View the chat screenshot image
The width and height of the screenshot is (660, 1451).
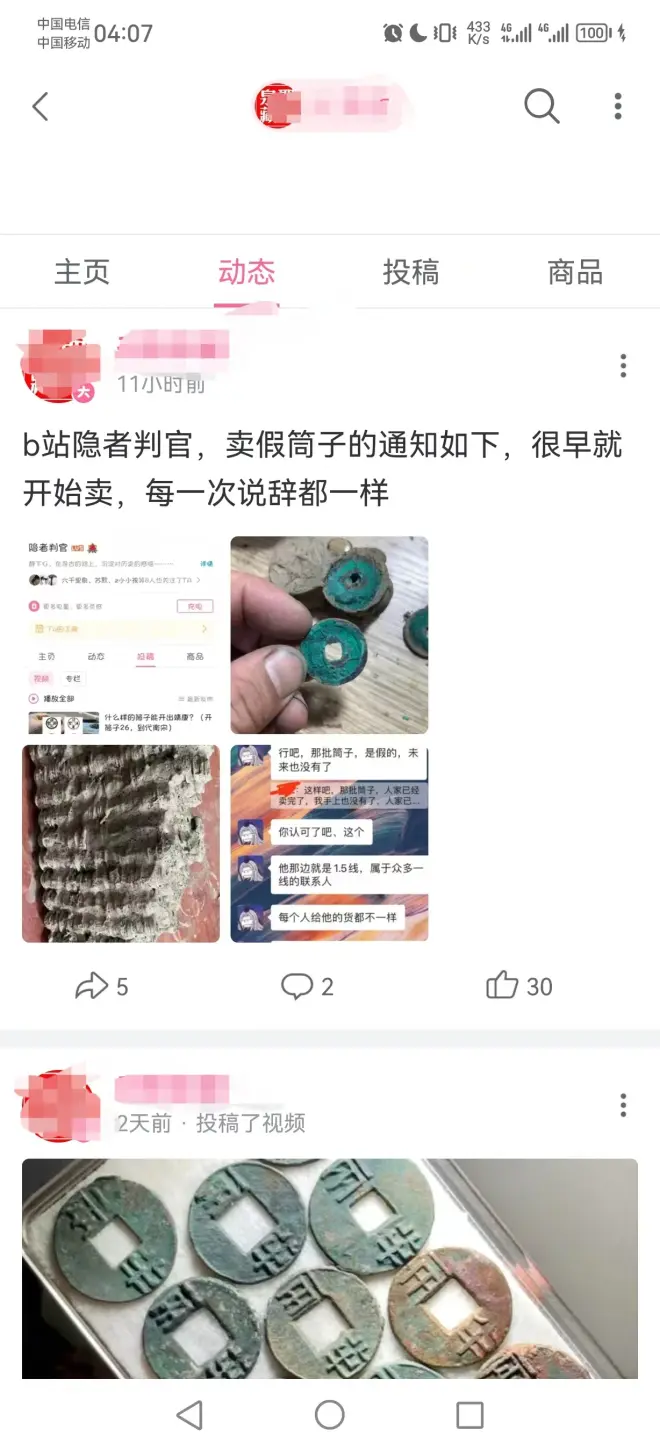coord(329,843)
